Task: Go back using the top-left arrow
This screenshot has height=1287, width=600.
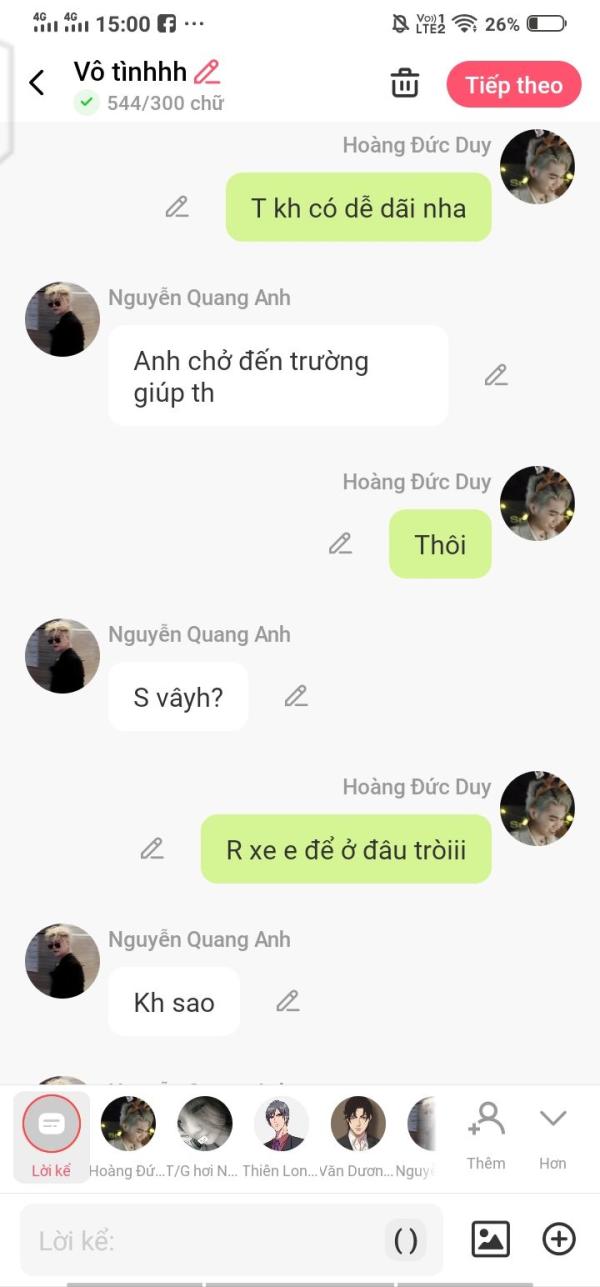Action: tap(37, 83)
